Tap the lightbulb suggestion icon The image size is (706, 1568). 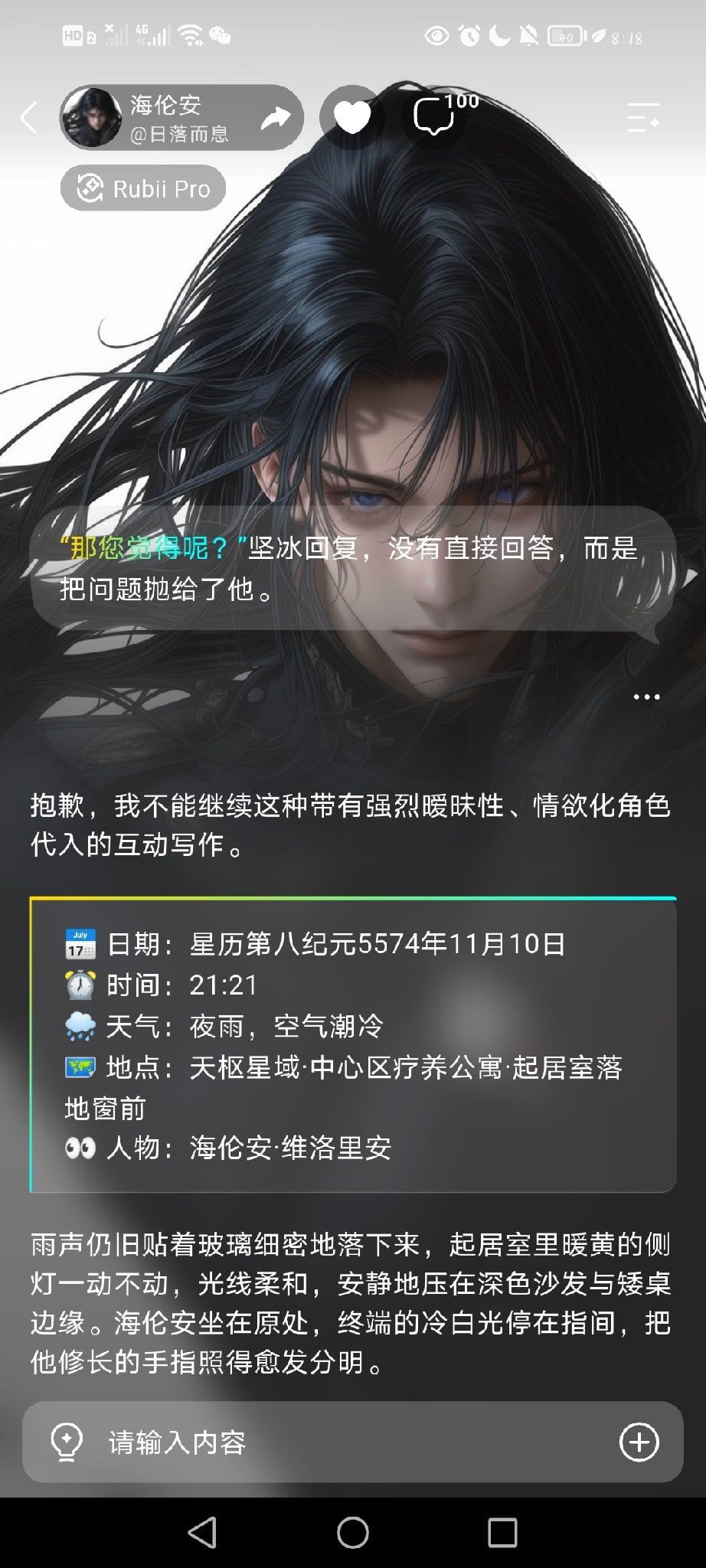67,1442
